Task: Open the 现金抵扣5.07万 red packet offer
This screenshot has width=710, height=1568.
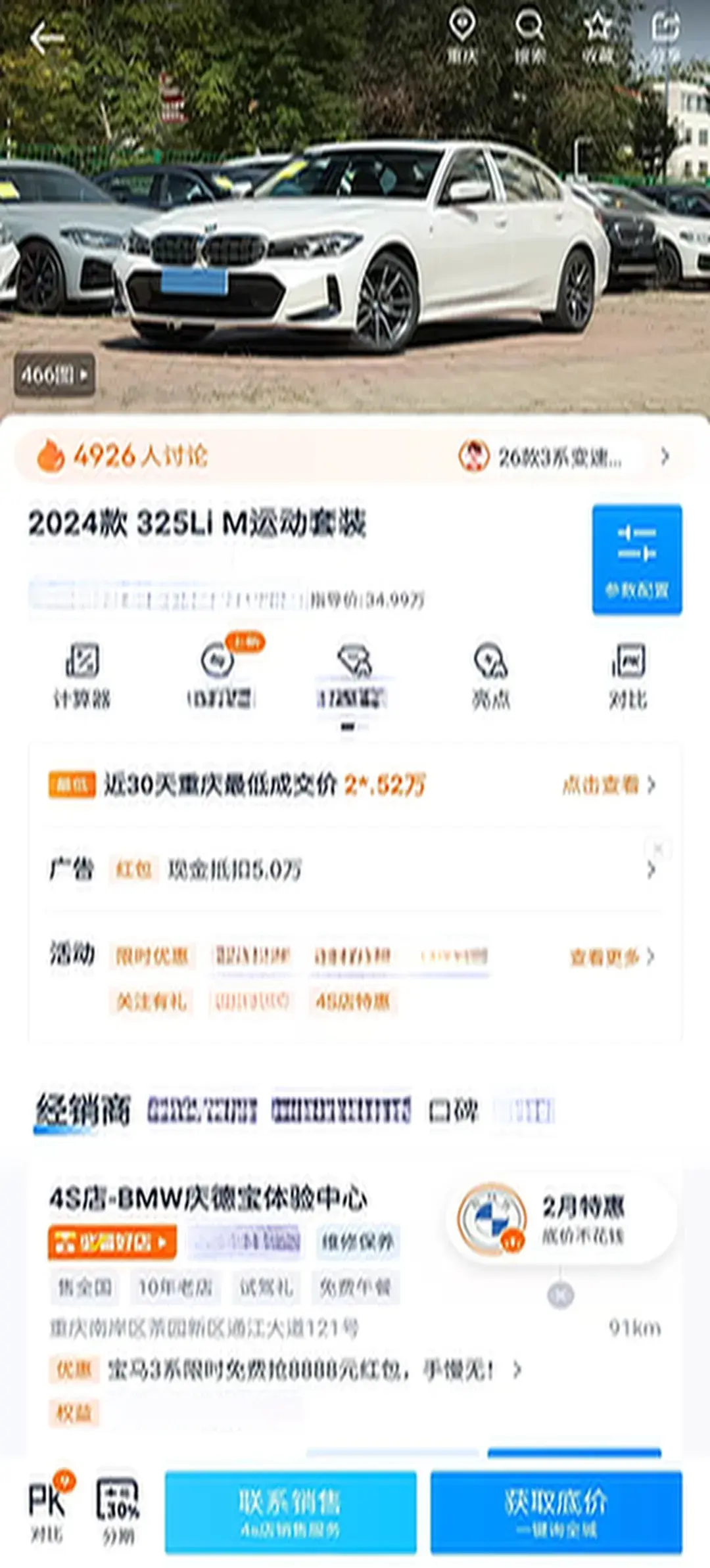Action: click(235, 870)
